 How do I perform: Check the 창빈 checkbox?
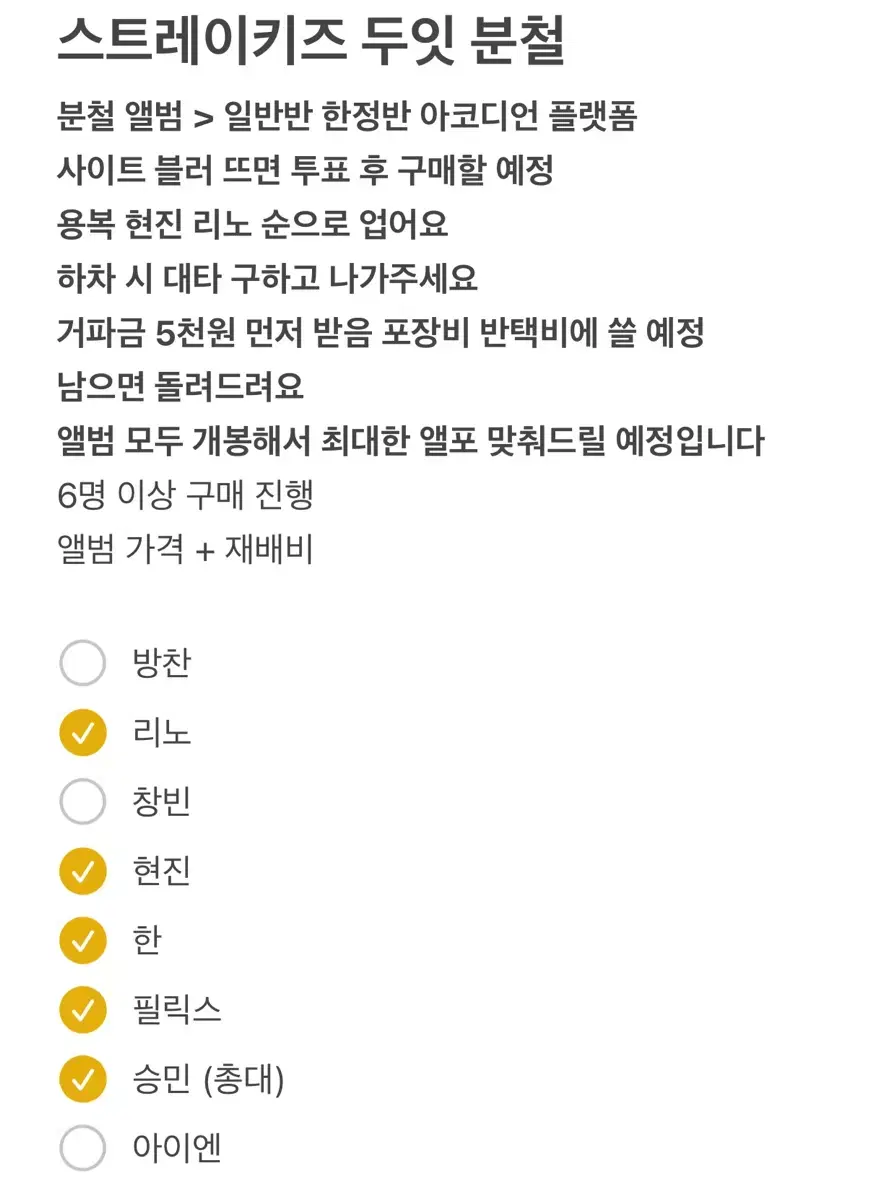click(83, 801)
